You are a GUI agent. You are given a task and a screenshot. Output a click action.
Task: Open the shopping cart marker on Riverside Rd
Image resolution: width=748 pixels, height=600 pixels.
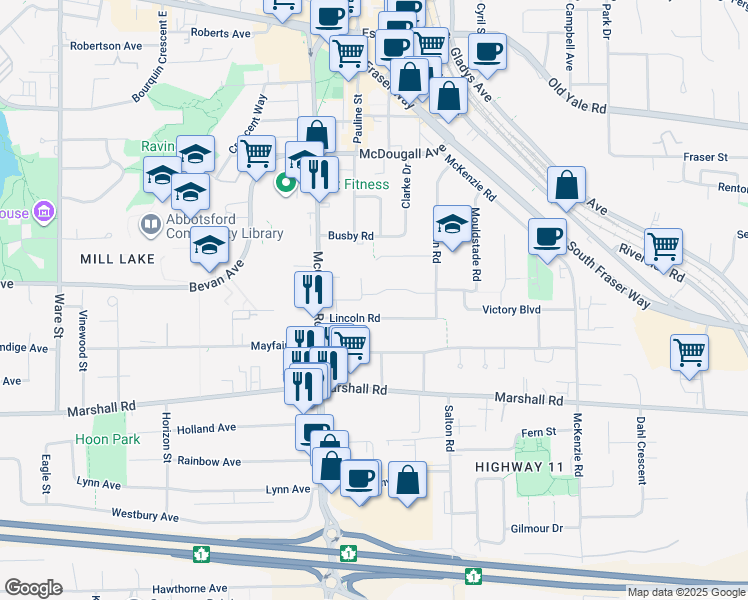point(663,246)
